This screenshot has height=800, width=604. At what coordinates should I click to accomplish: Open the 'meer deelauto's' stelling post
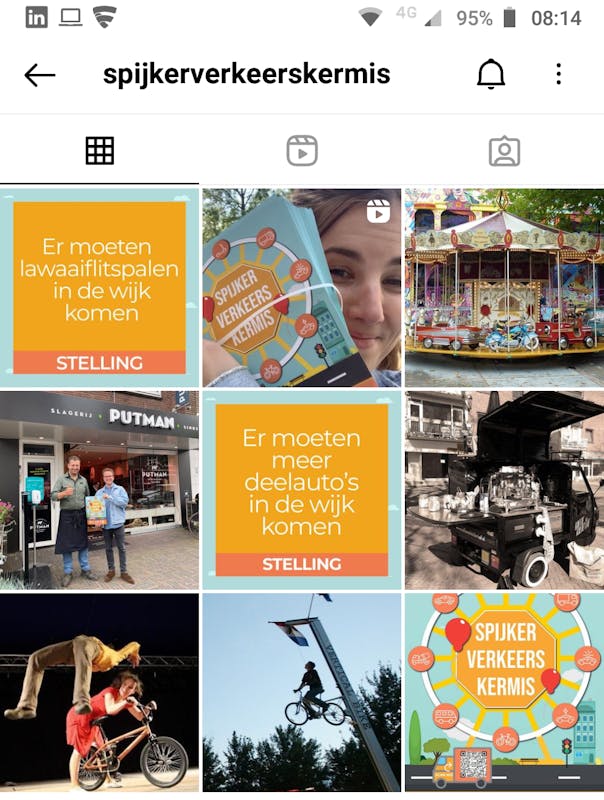click(302, 489)
